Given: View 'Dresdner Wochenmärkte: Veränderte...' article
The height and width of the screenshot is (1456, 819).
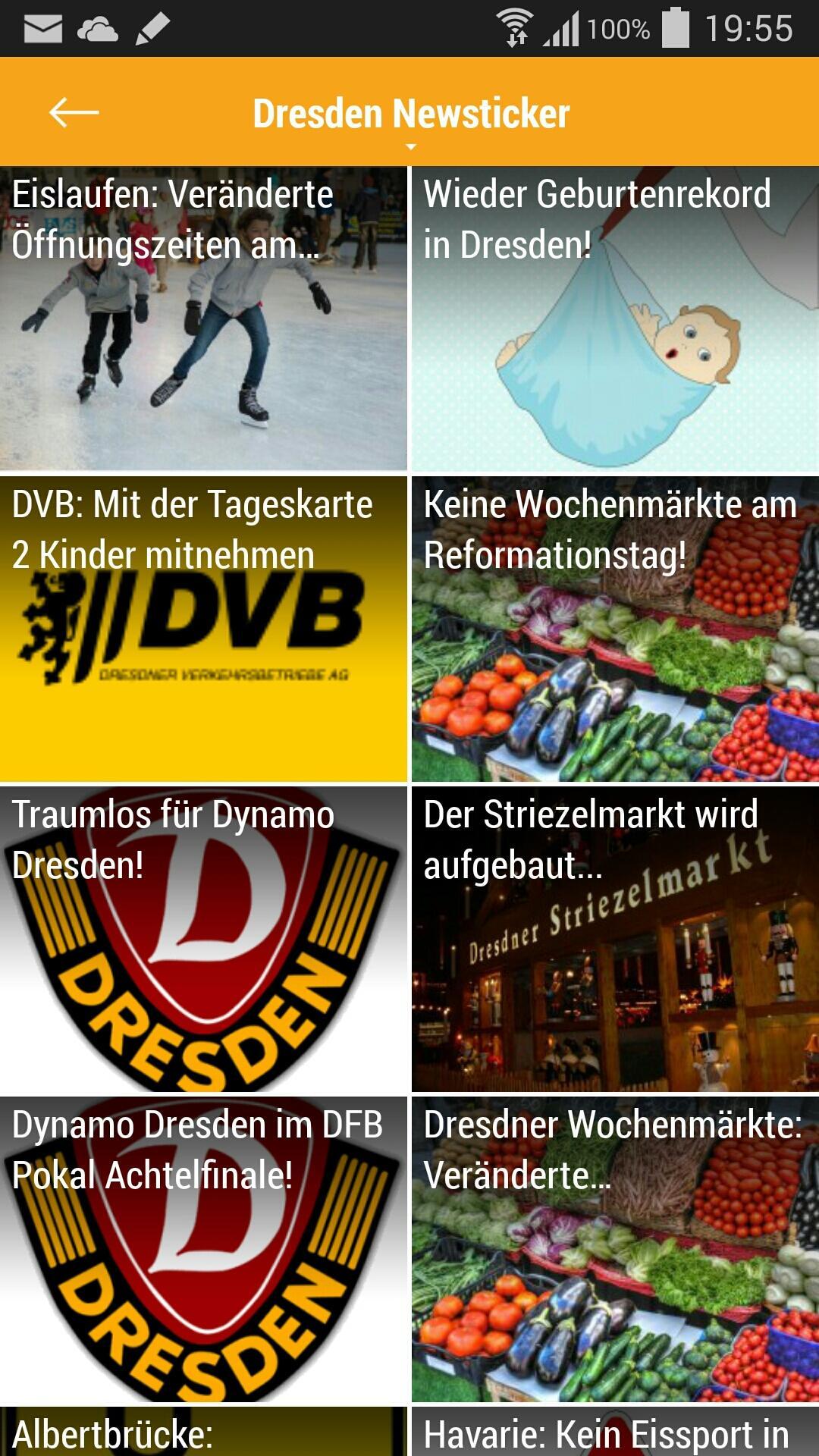Looking at the screenshot, I should tap(615, 1249).
